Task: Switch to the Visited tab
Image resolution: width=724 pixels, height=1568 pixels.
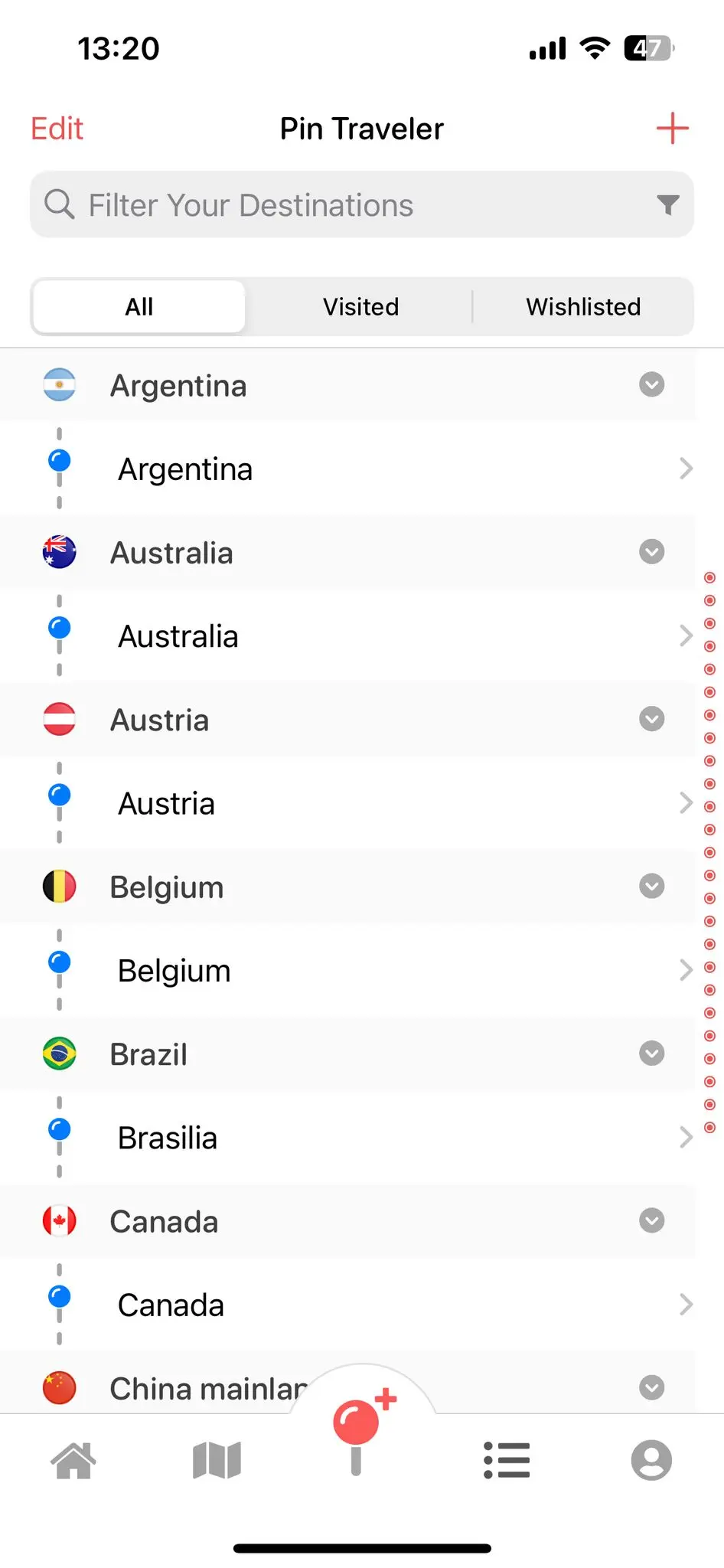Action: (360, 306)
